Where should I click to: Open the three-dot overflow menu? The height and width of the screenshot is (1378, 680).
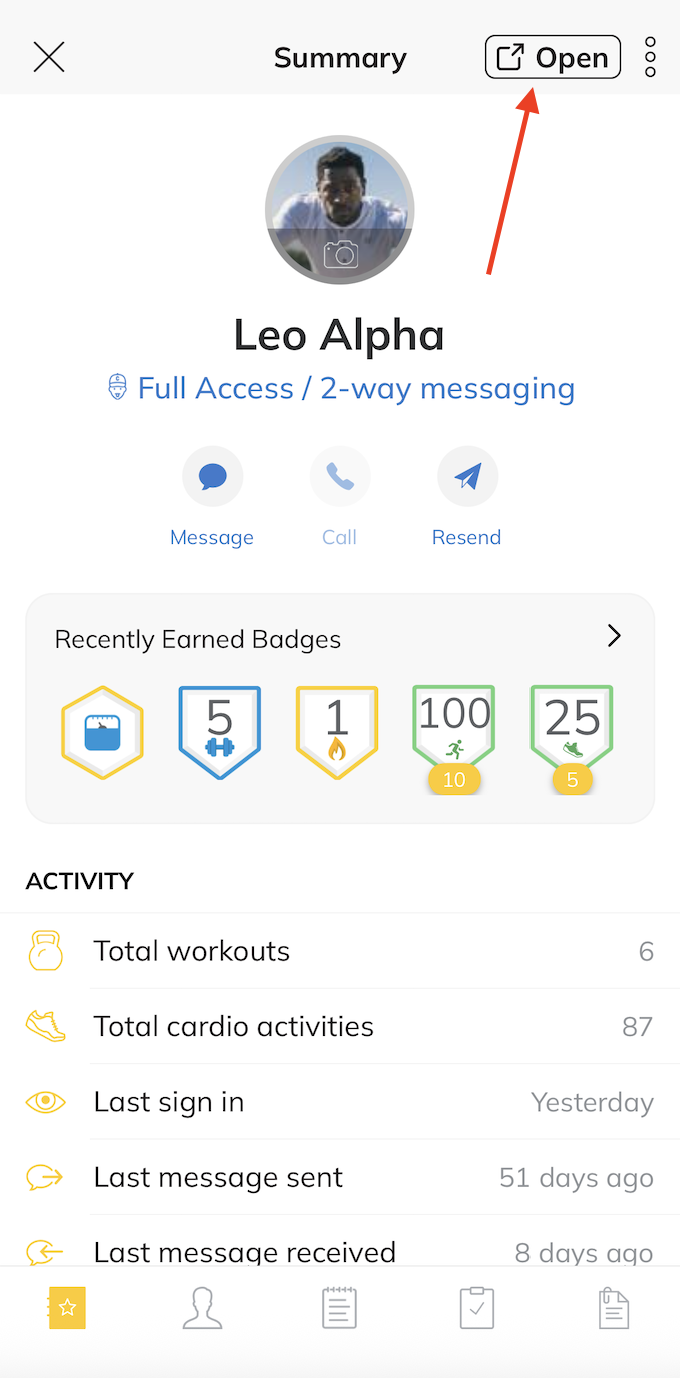(x=650, y=58)
